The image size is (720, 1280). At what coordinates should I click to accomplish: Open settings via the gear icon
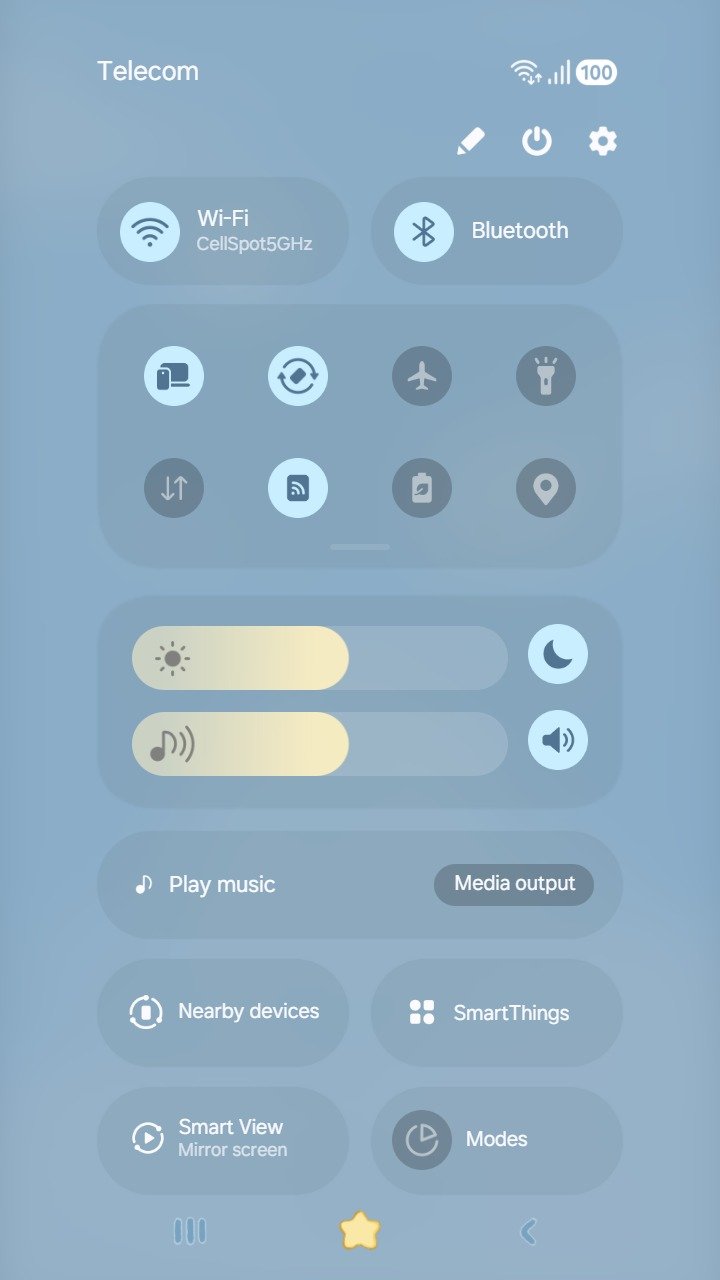pos(602,142)
